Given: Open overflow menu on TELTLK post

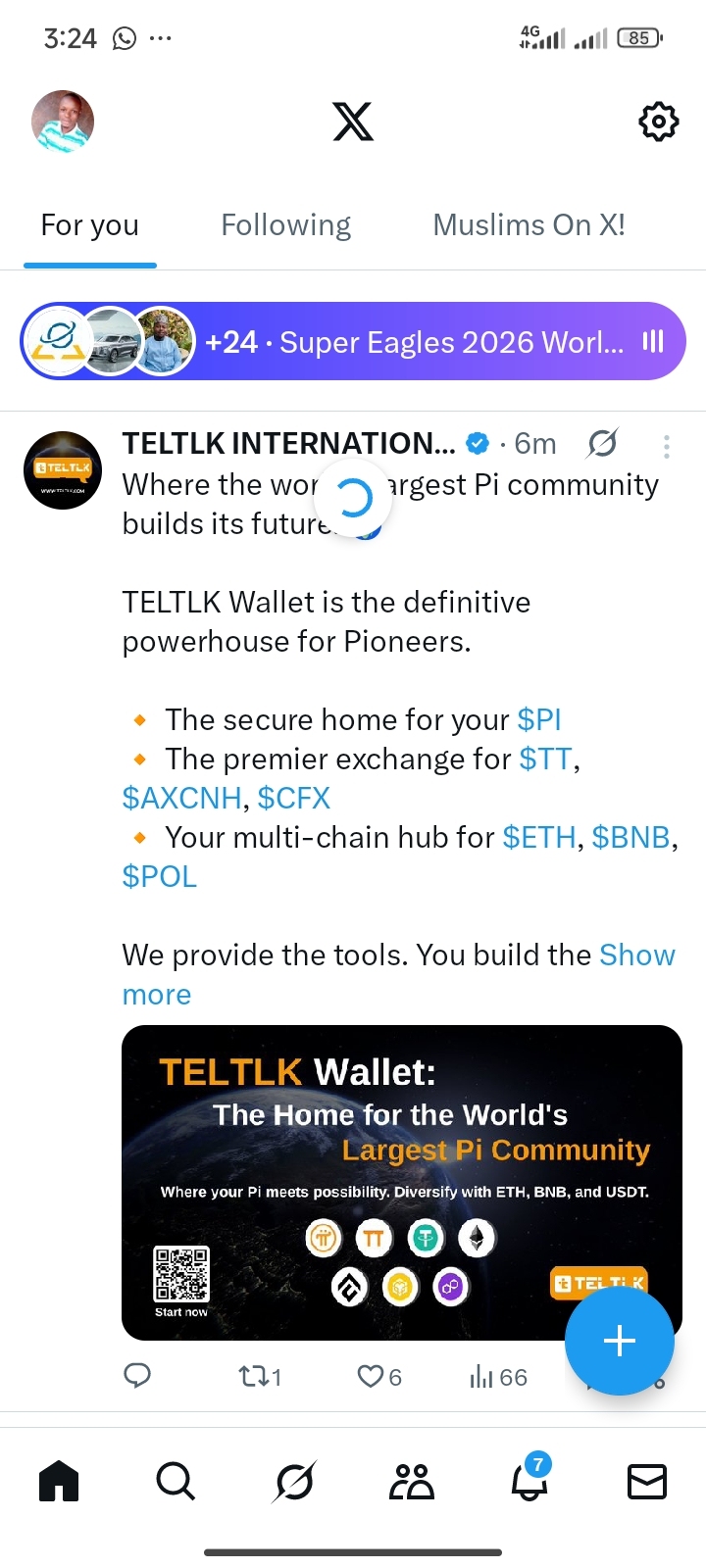Looking at the screenshot, I should pos(667,447).
